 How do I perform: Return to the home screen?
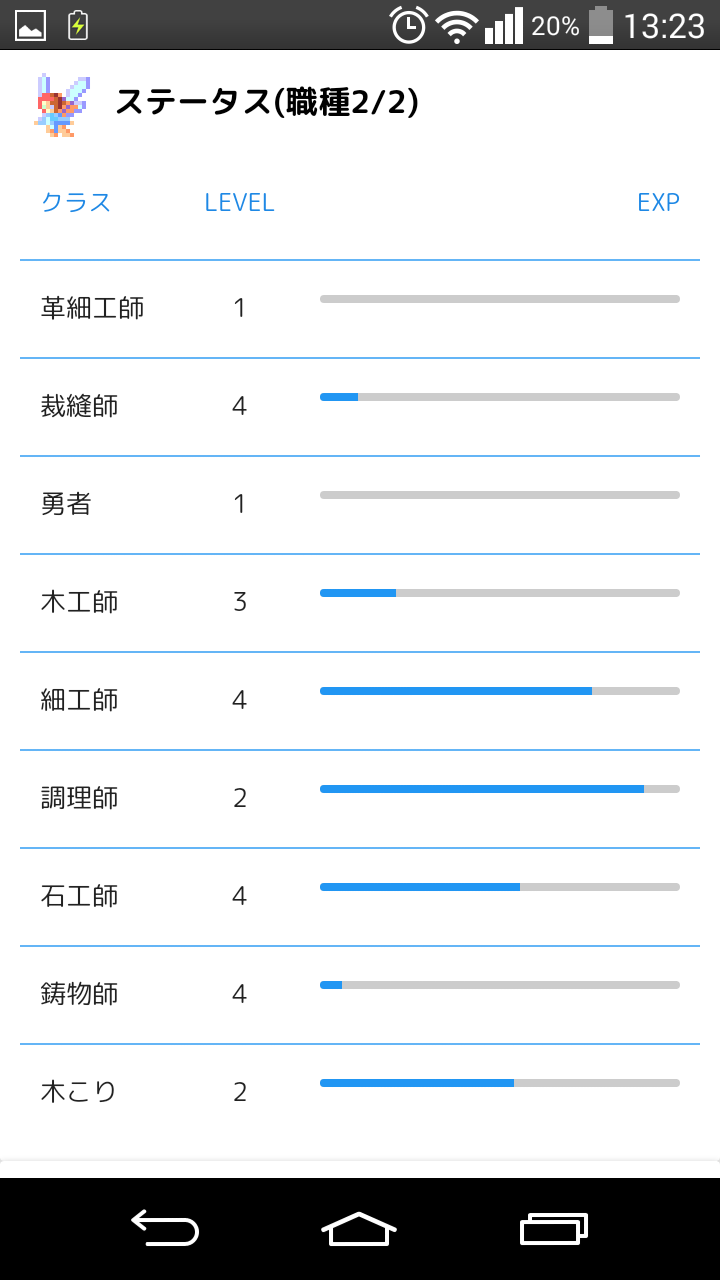pyautogui.click(x=359, y=1228)
